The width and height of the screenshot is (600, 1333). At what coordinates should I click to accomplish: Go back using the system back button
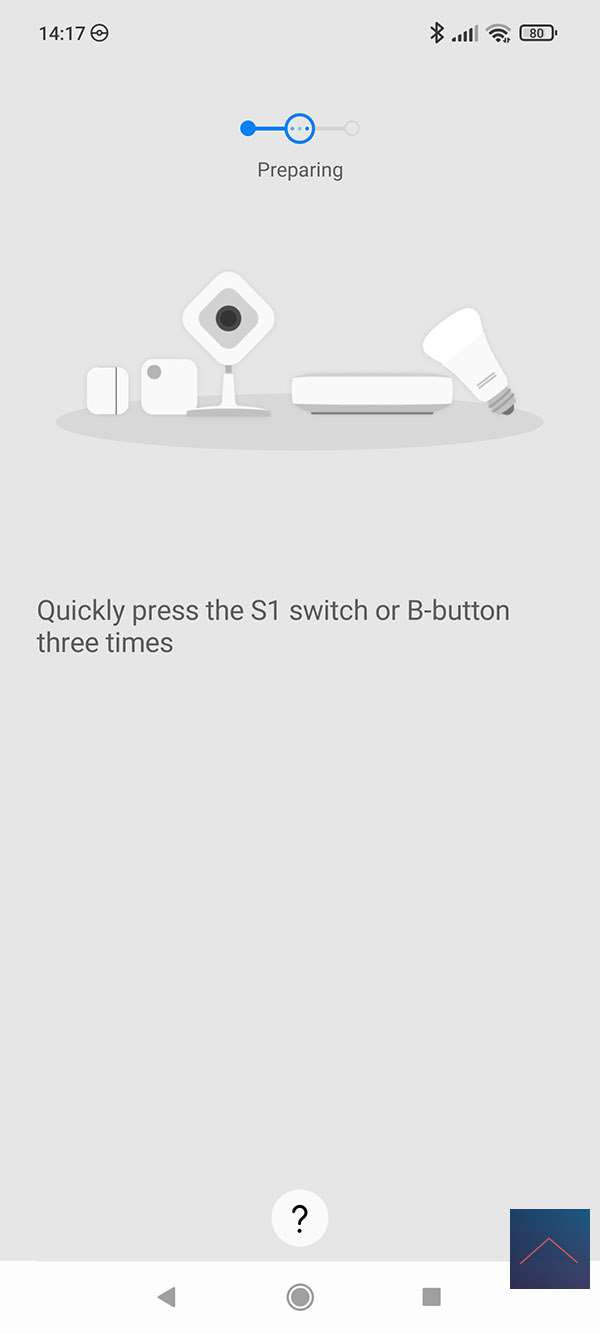point(167,1297)
